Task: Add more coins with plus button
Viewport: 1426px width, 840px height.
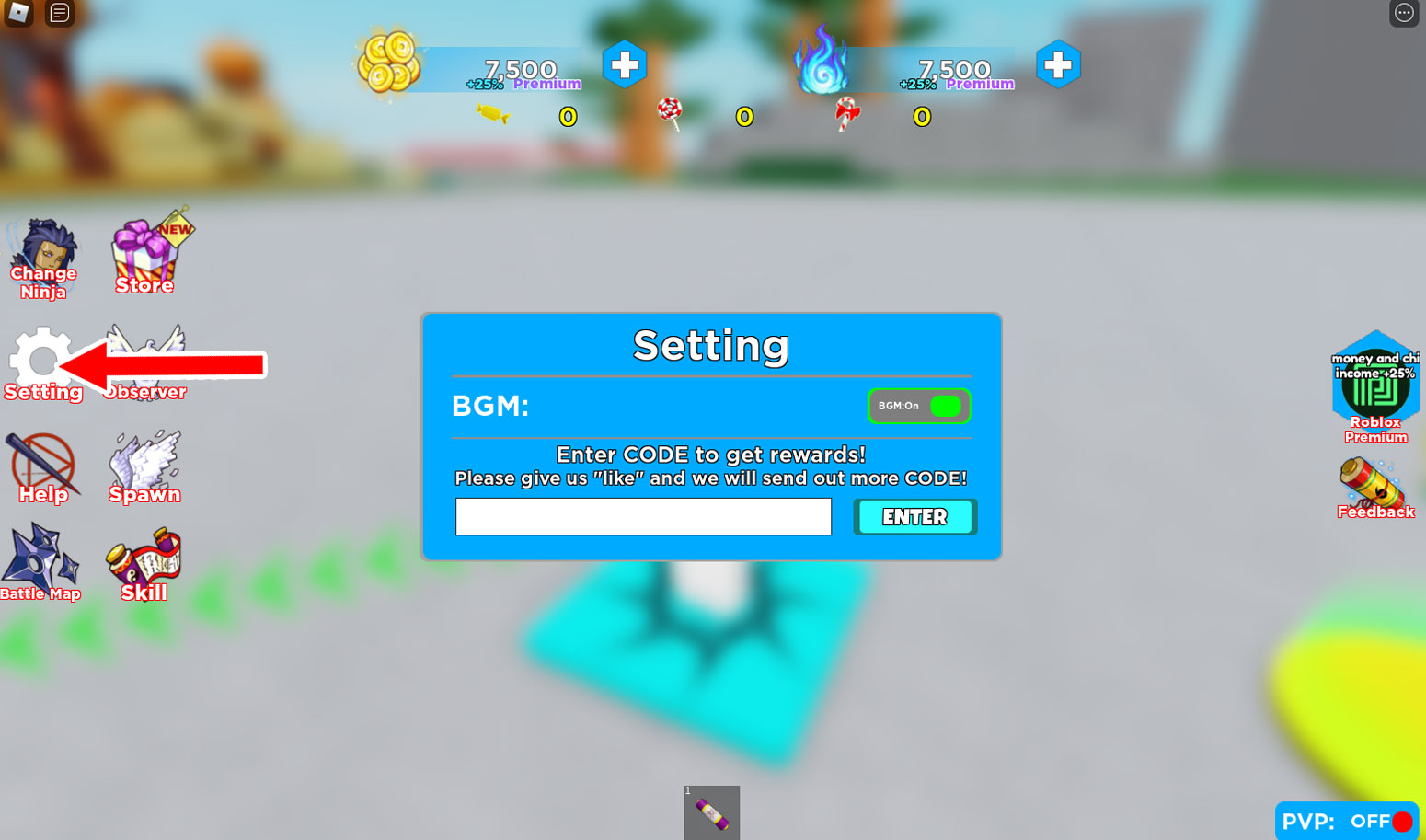Action: [624, 64]
